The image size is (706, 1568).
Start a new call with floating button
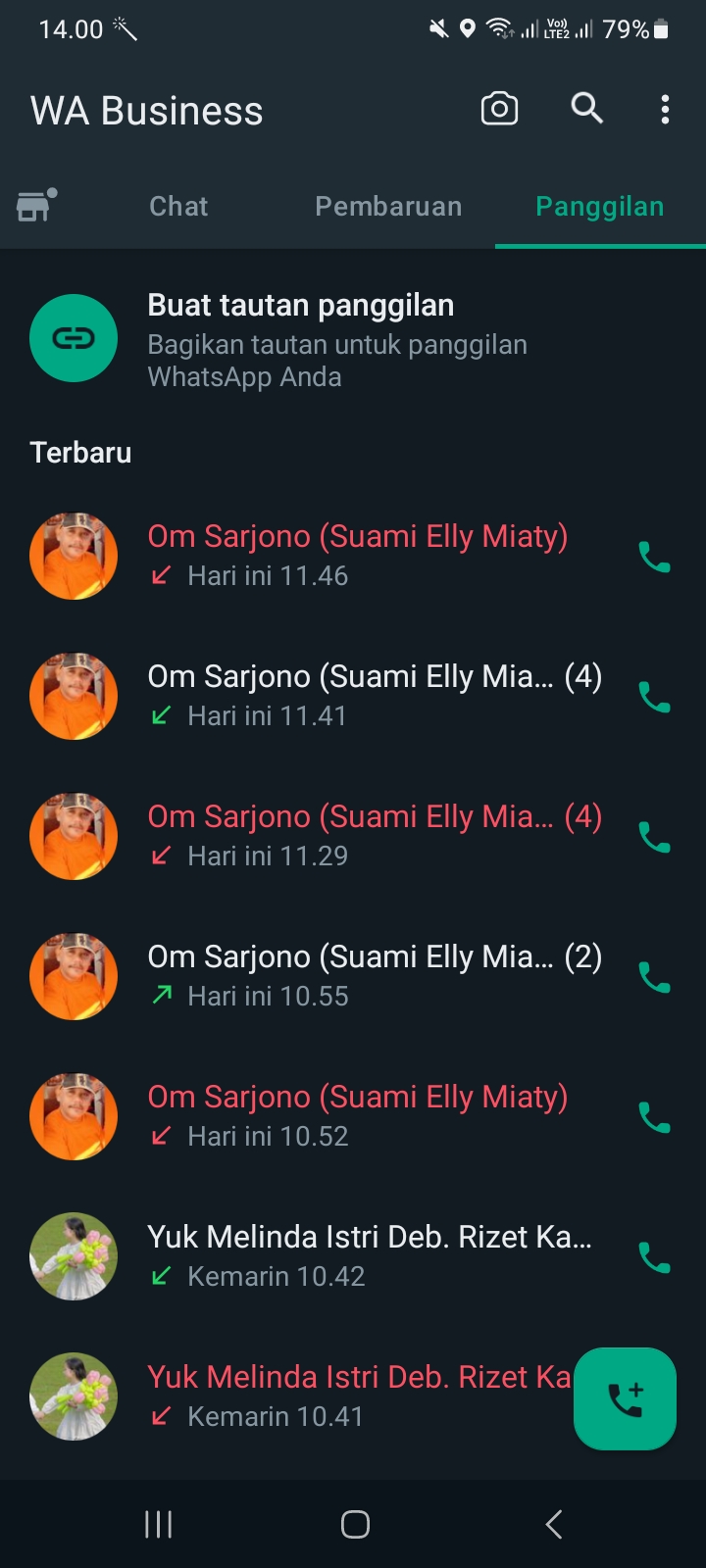pos(625,1398)
